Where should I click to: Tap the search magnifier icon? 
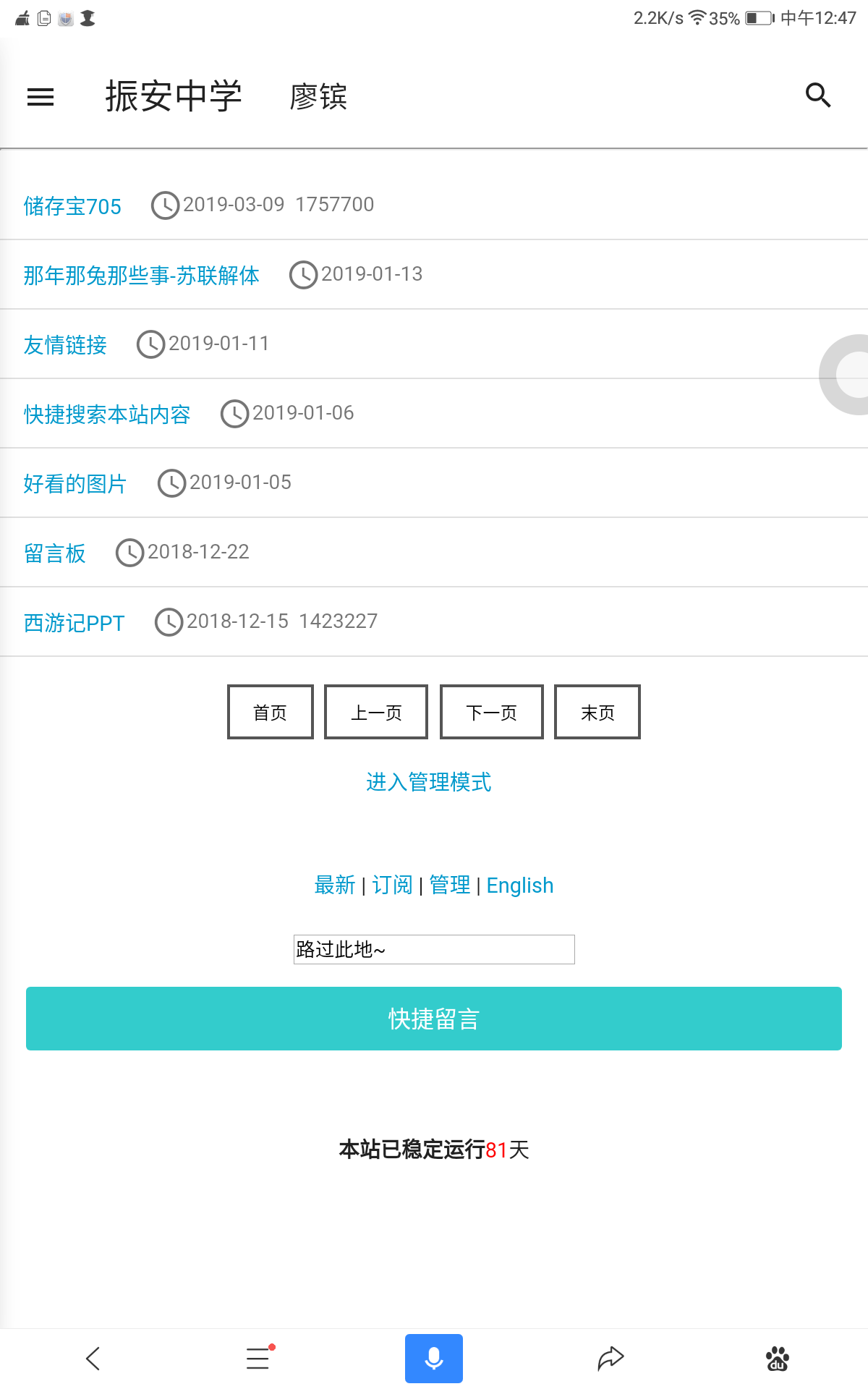(x=818, y=95)
